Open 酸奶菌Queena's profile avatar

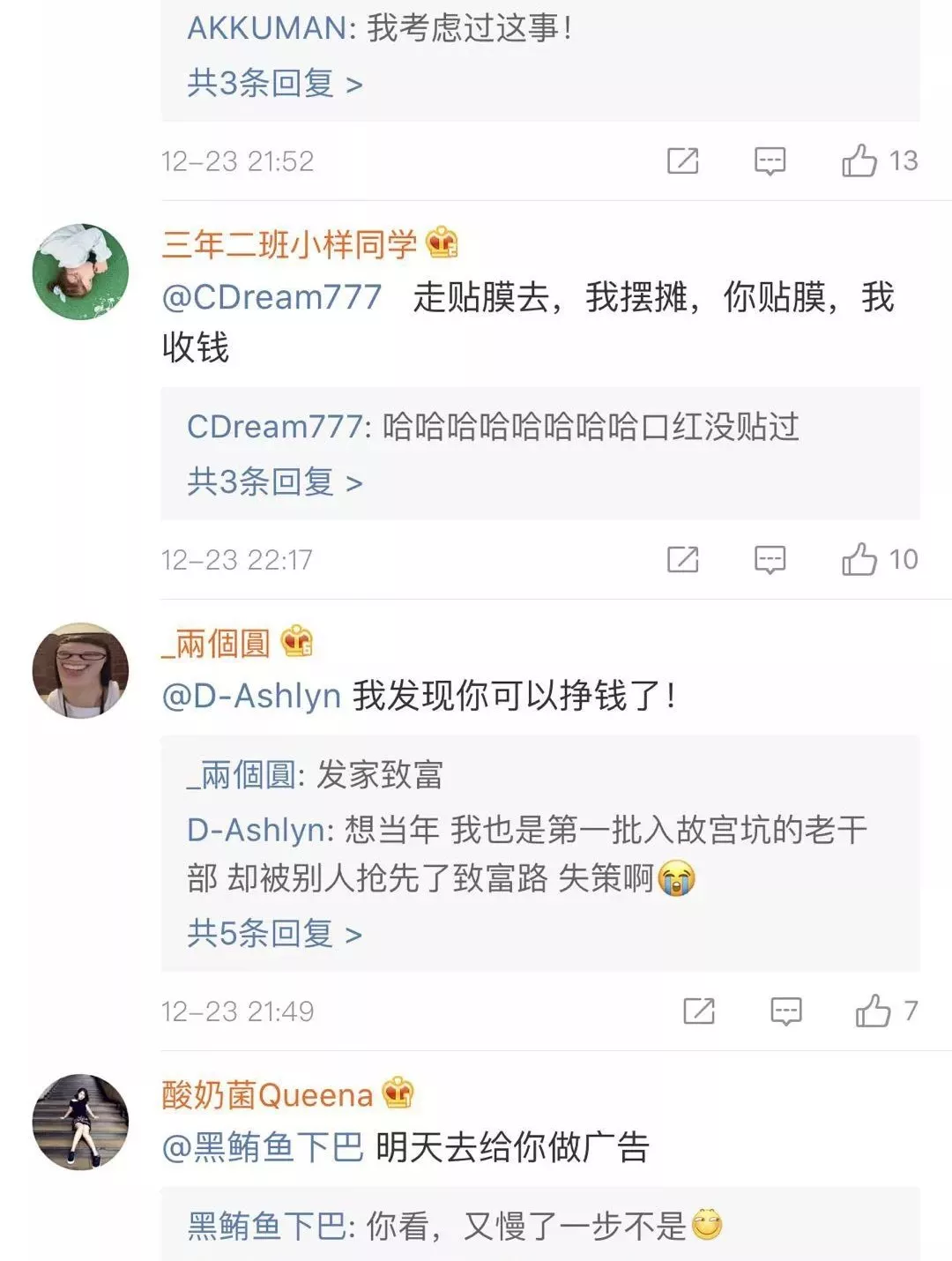80,1122
